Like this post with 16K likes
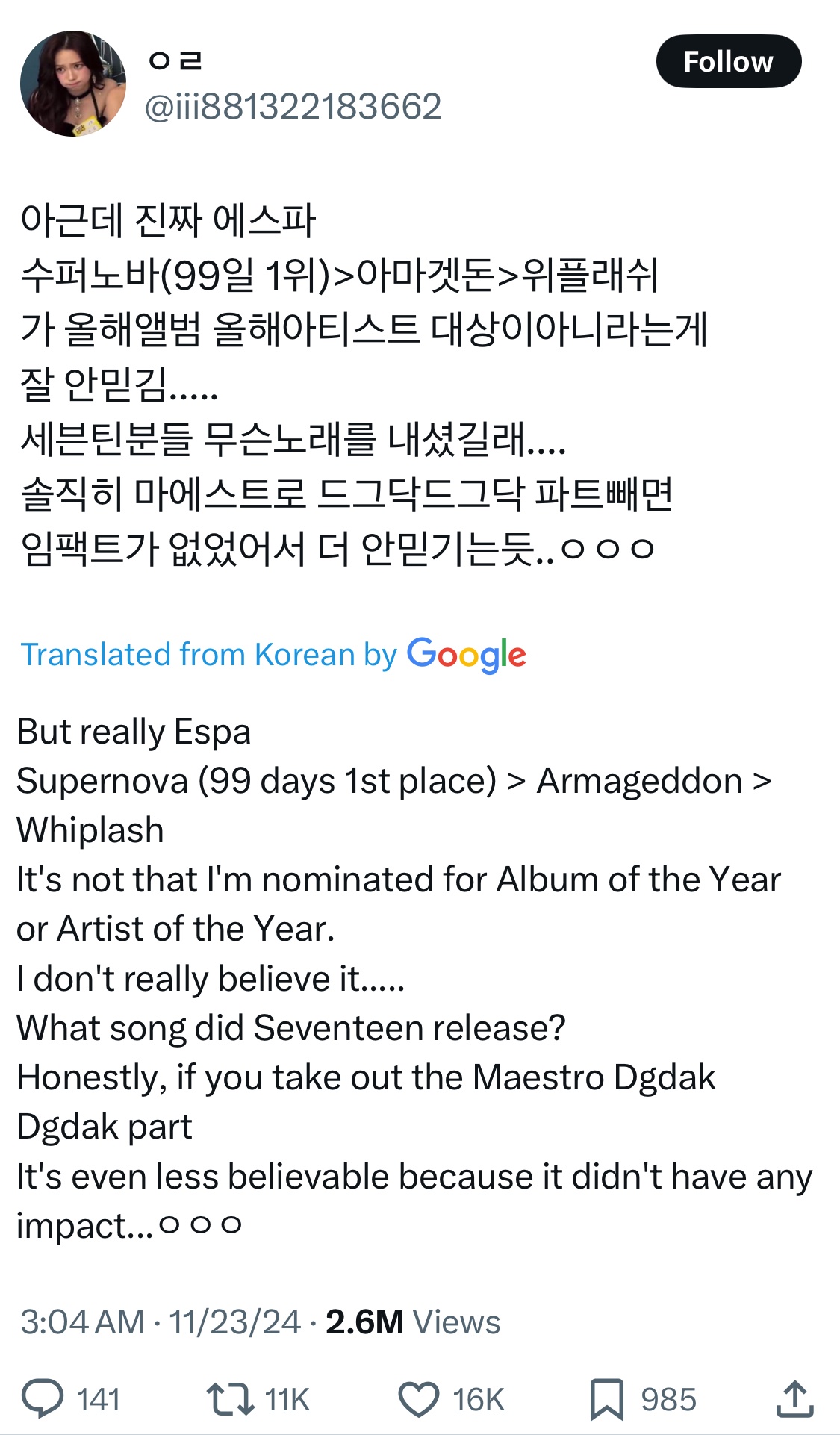This screenshot has height=1435, width=840. click(418, 1399)
